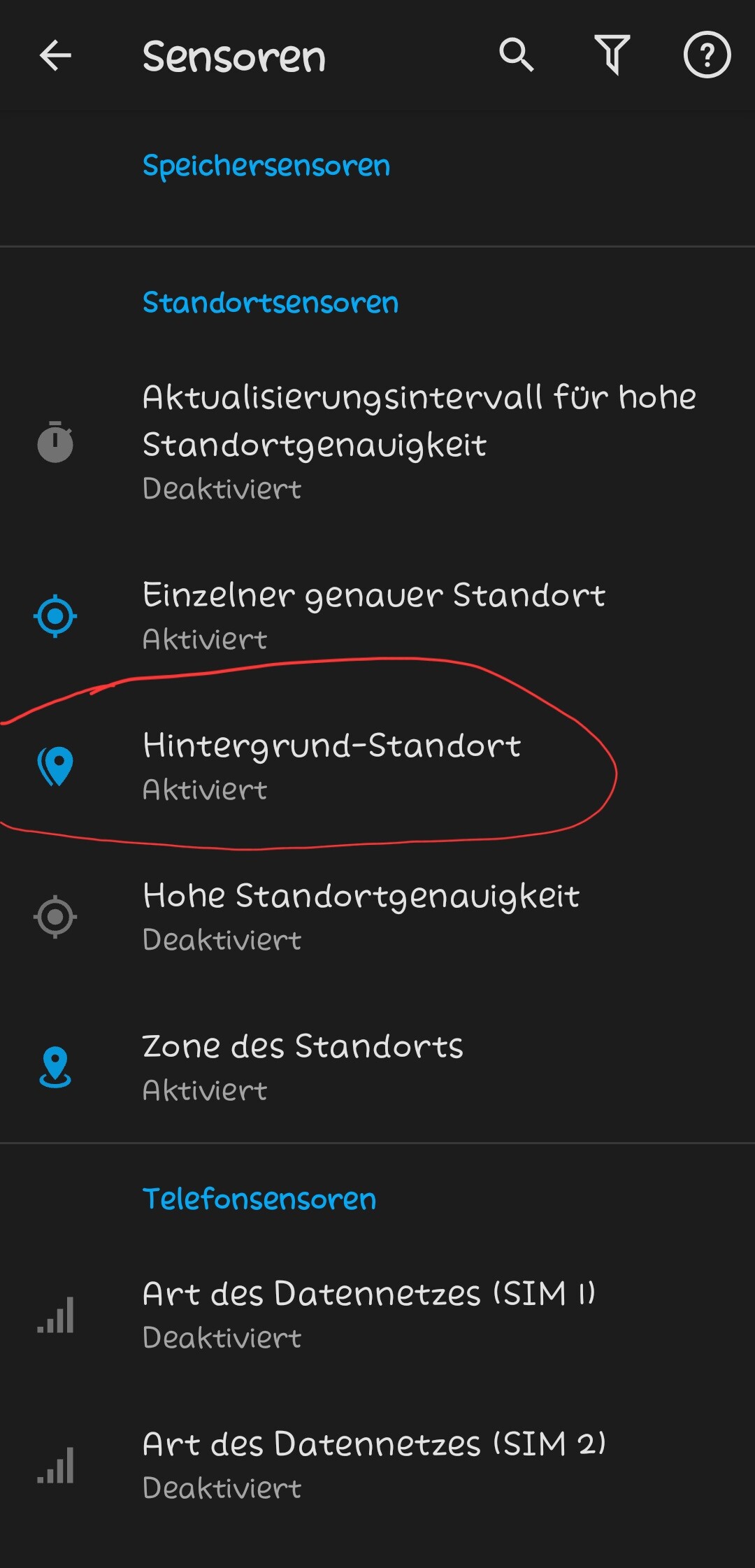
Task: Open Art des Datennetzes (SIM 1)
Action: click(377, 1315)
